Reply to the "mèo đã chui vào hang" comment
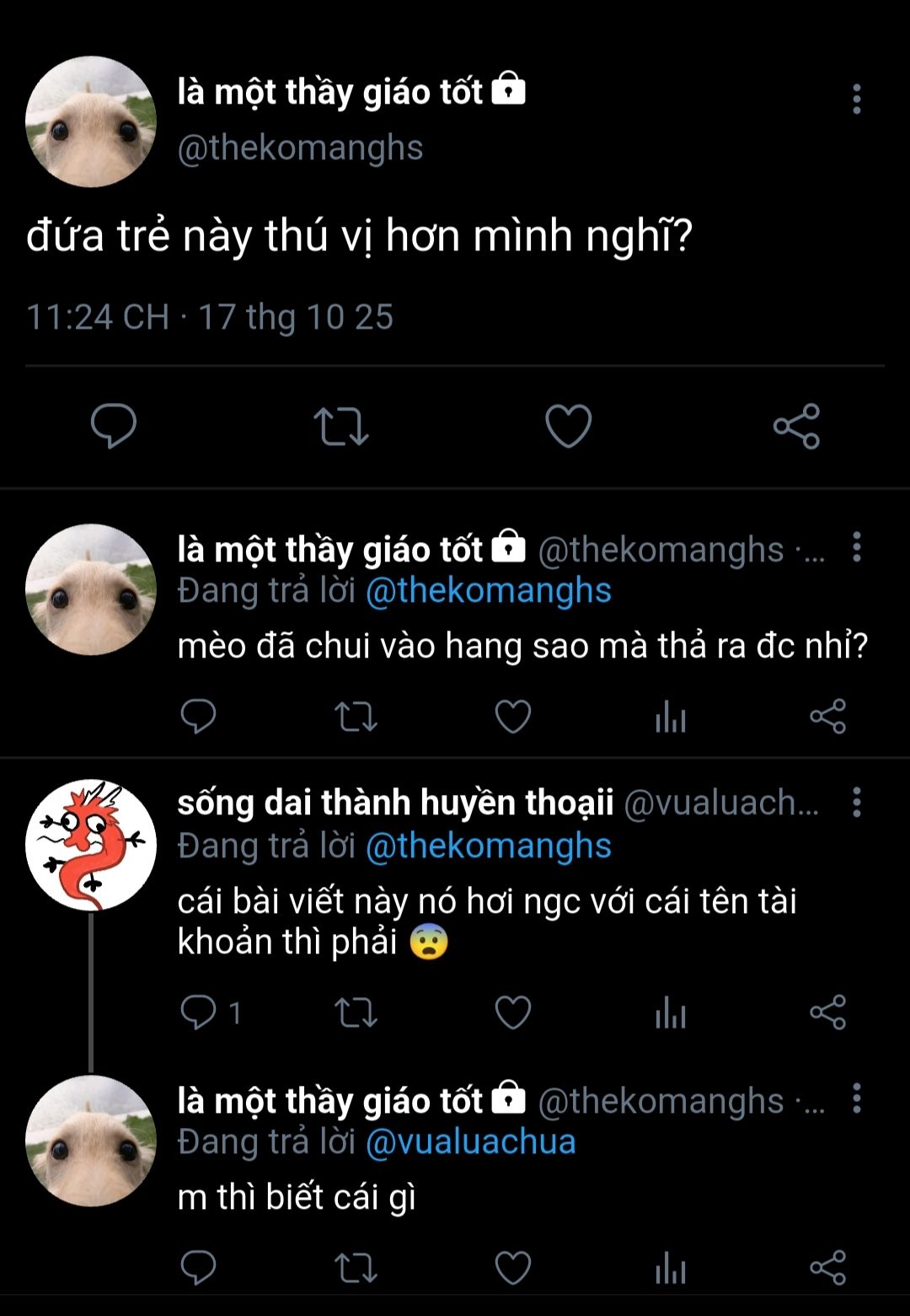 tap(199, 717)
